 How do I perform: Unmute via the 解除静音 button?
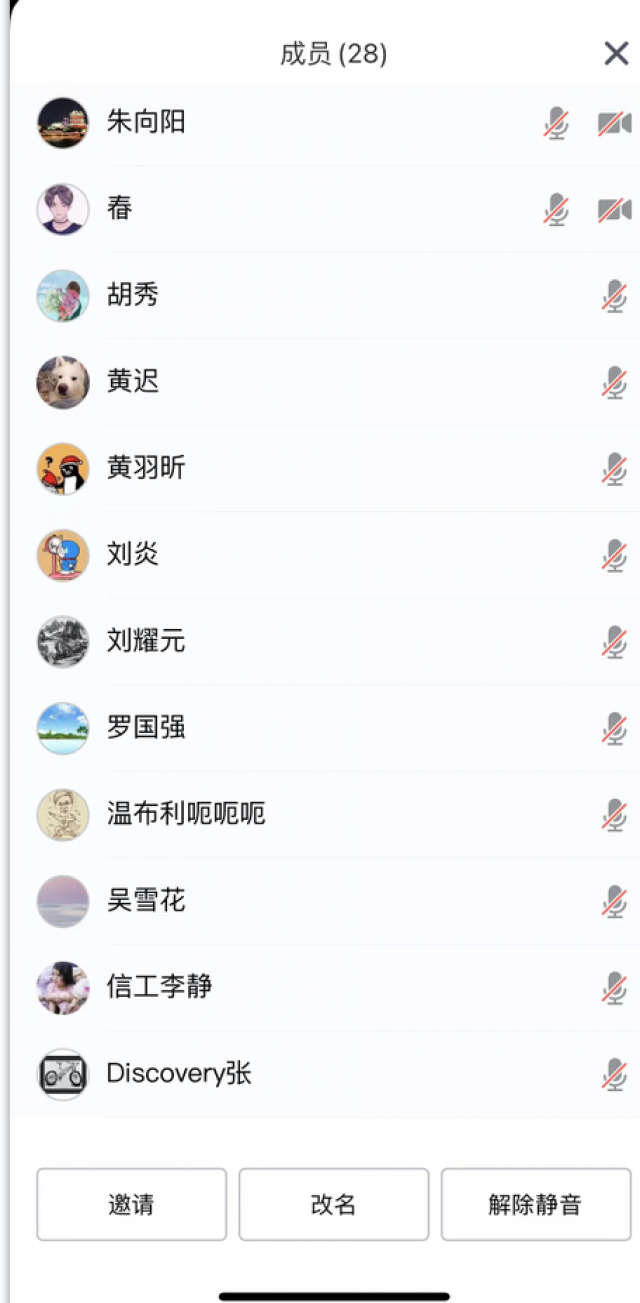[x=535, y=1204]
